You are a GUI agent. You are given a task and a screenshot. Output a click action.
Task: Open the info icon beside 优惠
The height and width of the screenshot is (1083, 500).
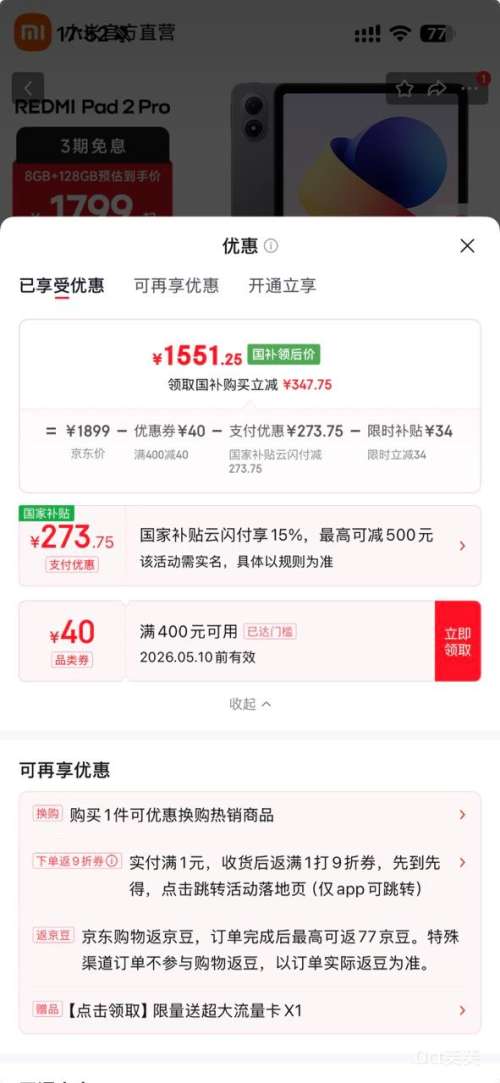pyautogui.click(x=271, y=246)
